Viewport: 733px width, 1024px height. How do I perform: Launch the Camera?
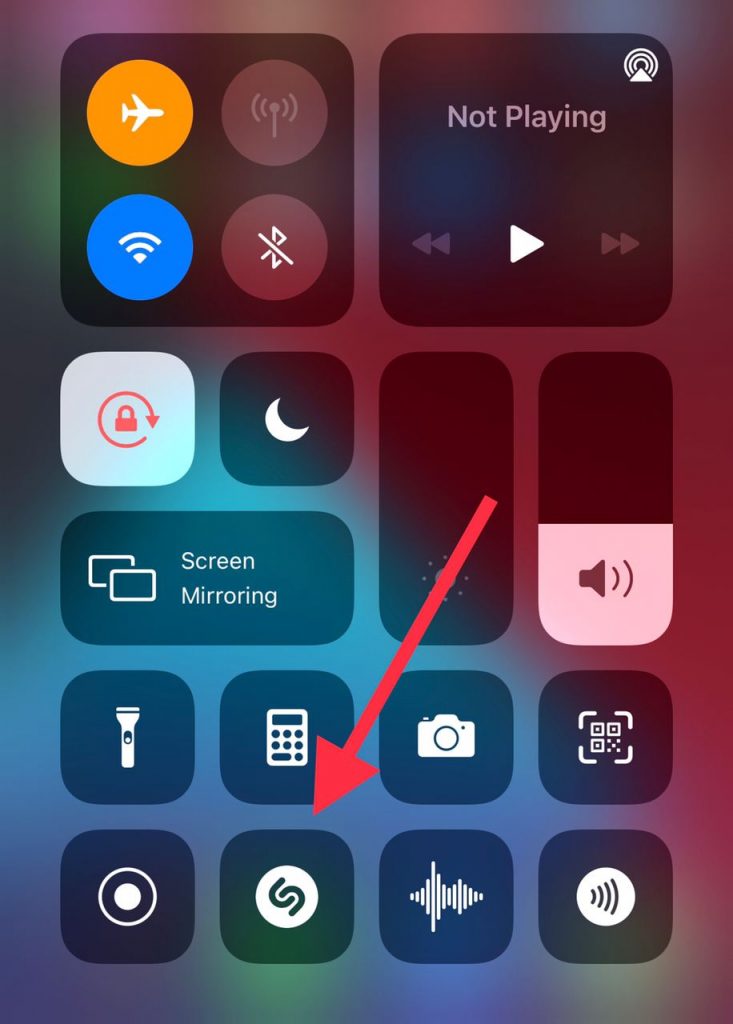coord(446,737)
